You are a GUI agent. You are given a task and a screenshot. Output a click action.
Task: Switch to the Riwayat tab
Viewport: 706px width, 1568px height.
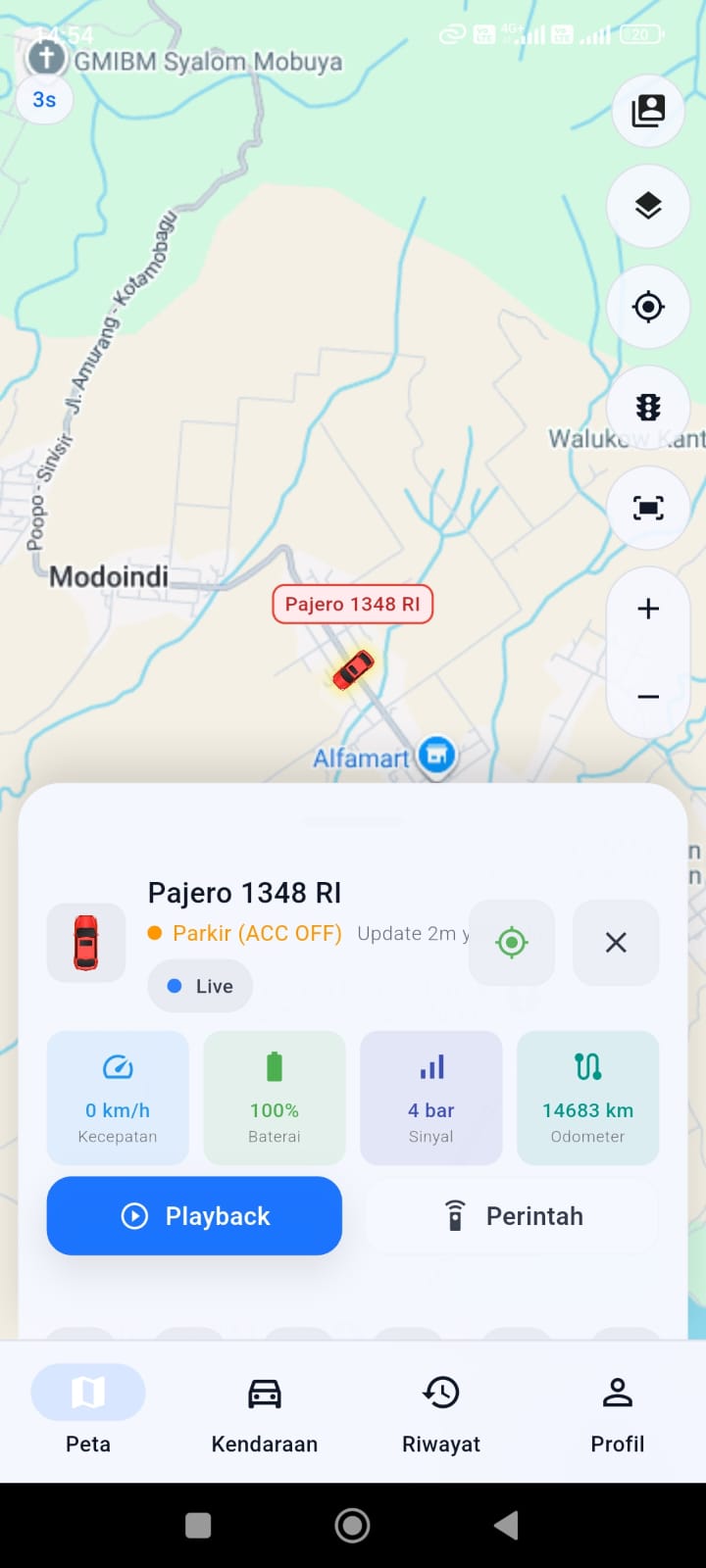(441, 1411)
